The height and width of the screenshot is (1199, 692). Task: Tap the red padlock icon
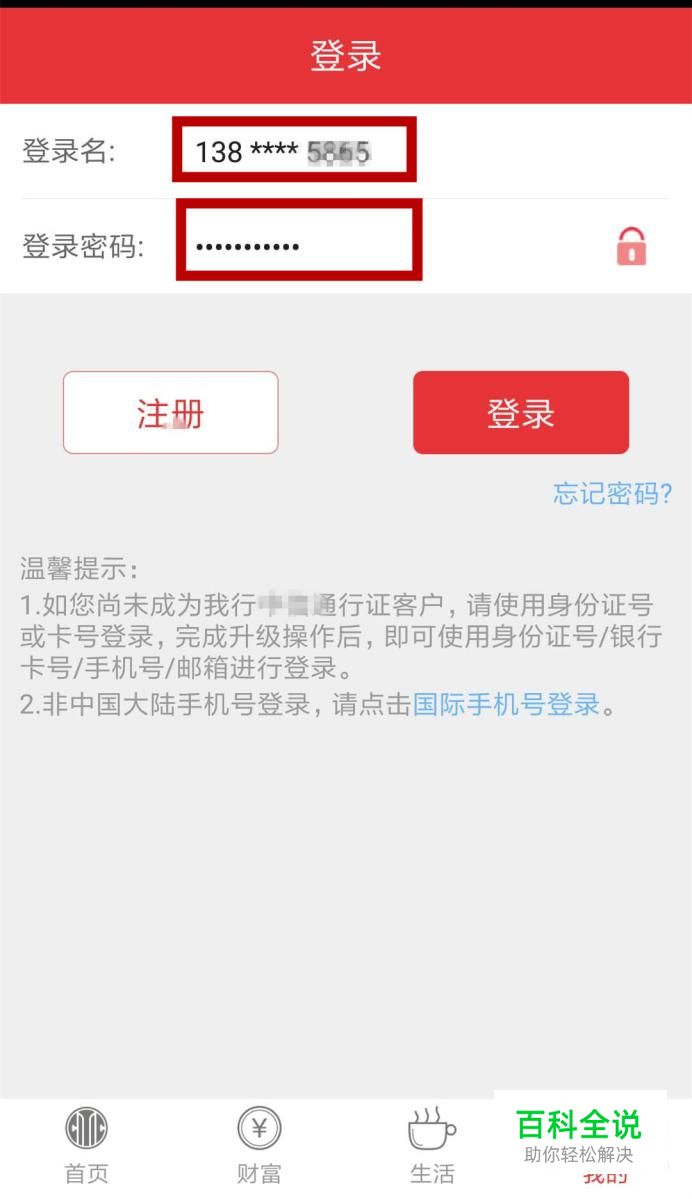coord(632,246)
